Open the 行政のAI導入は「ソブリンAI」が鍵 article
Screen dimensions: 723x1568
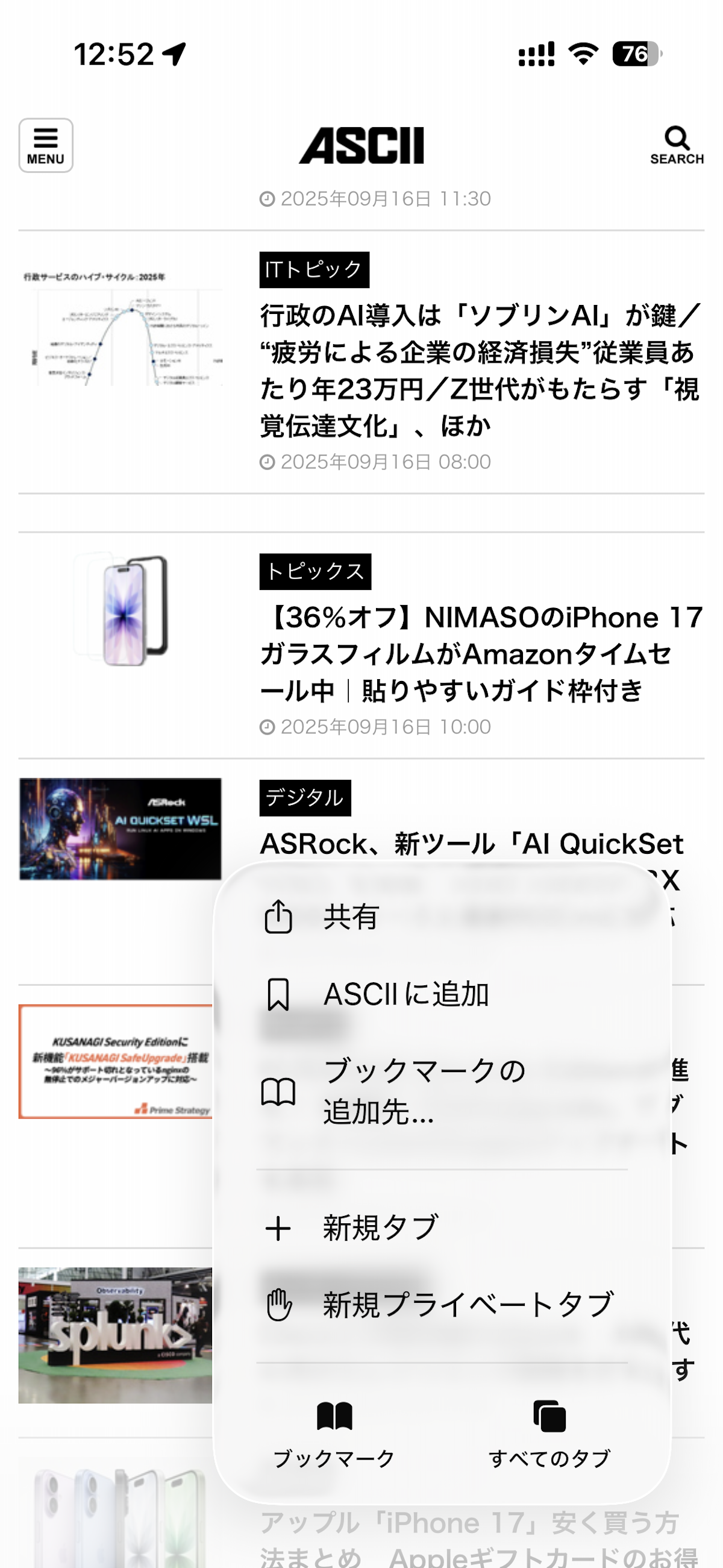tap(480, 370)
